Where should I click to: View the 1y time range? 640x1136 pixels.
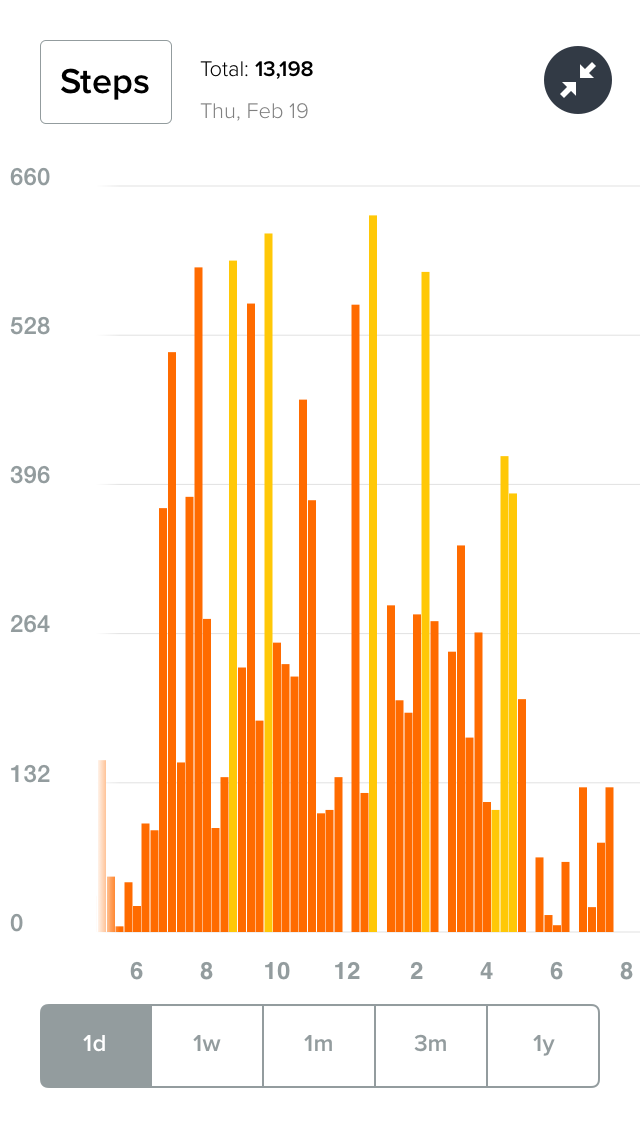tap(543, 1045)
